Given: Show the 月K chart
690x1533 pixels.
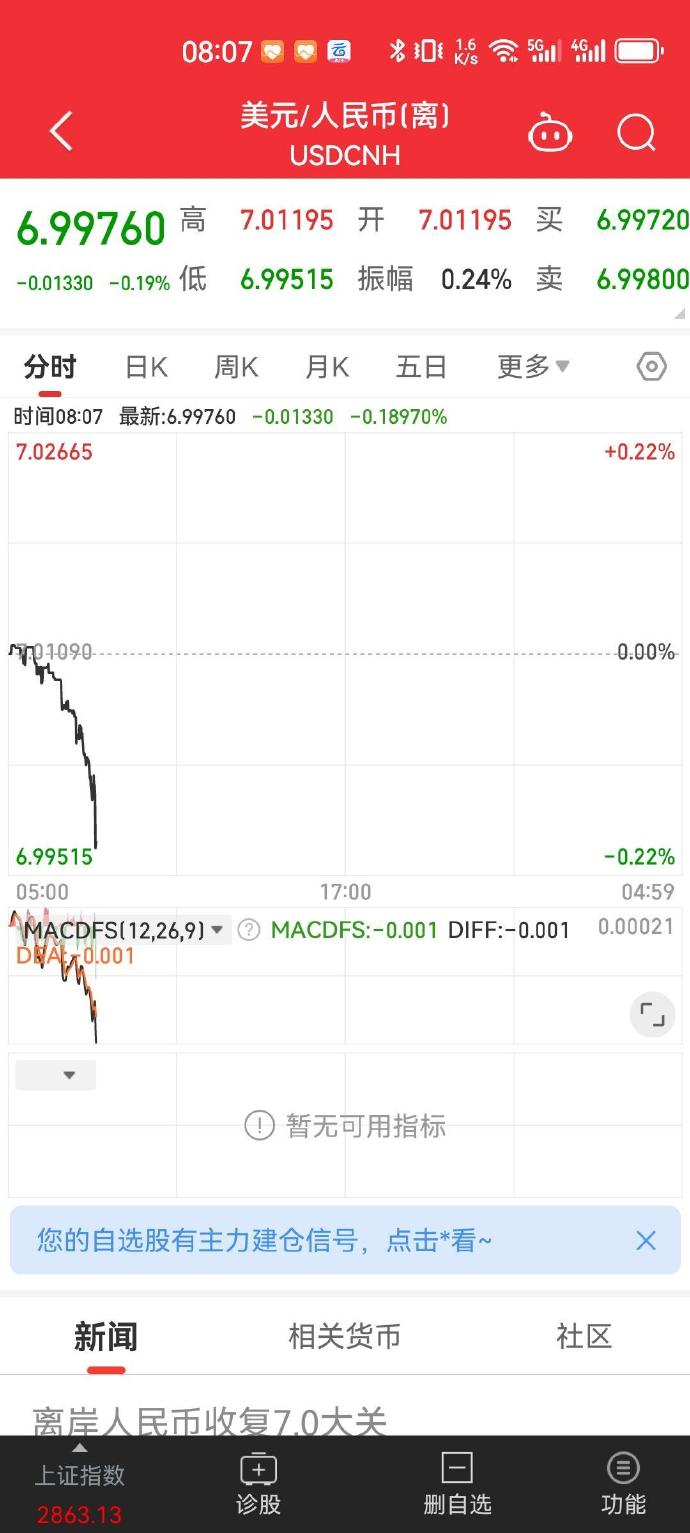Looking at the screenshot, I should coord(327,367).
